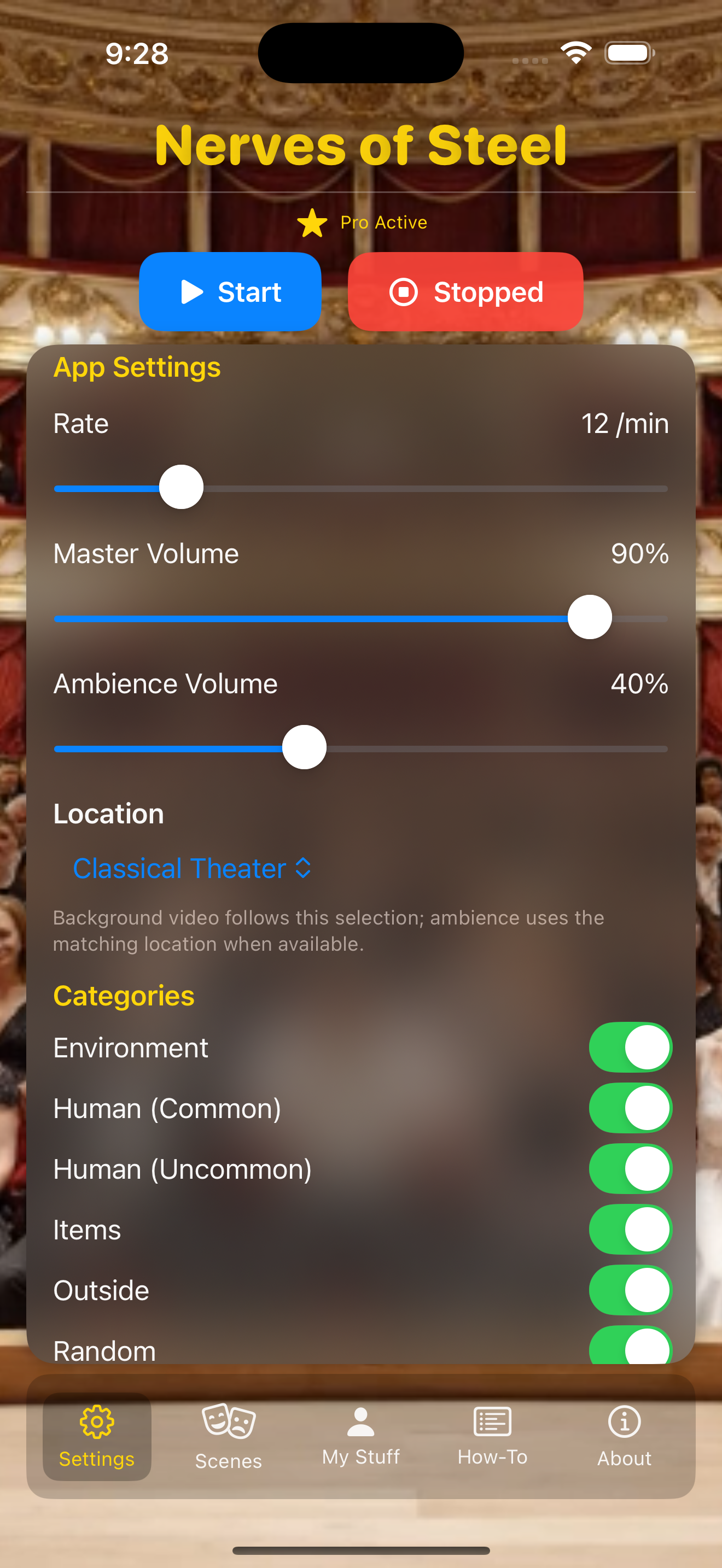
Task: Open the Classical Theater location picker
Action: (x=193, y=868)
